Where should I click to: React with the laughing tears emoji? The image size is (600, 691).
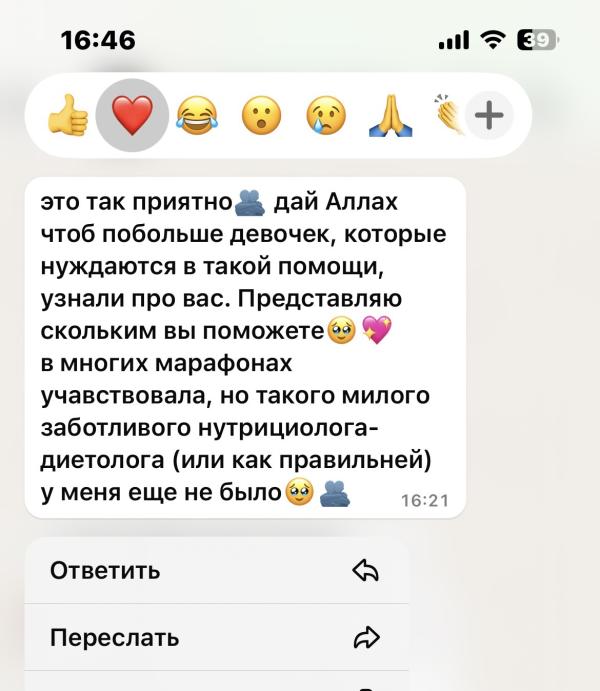[197, 115]
